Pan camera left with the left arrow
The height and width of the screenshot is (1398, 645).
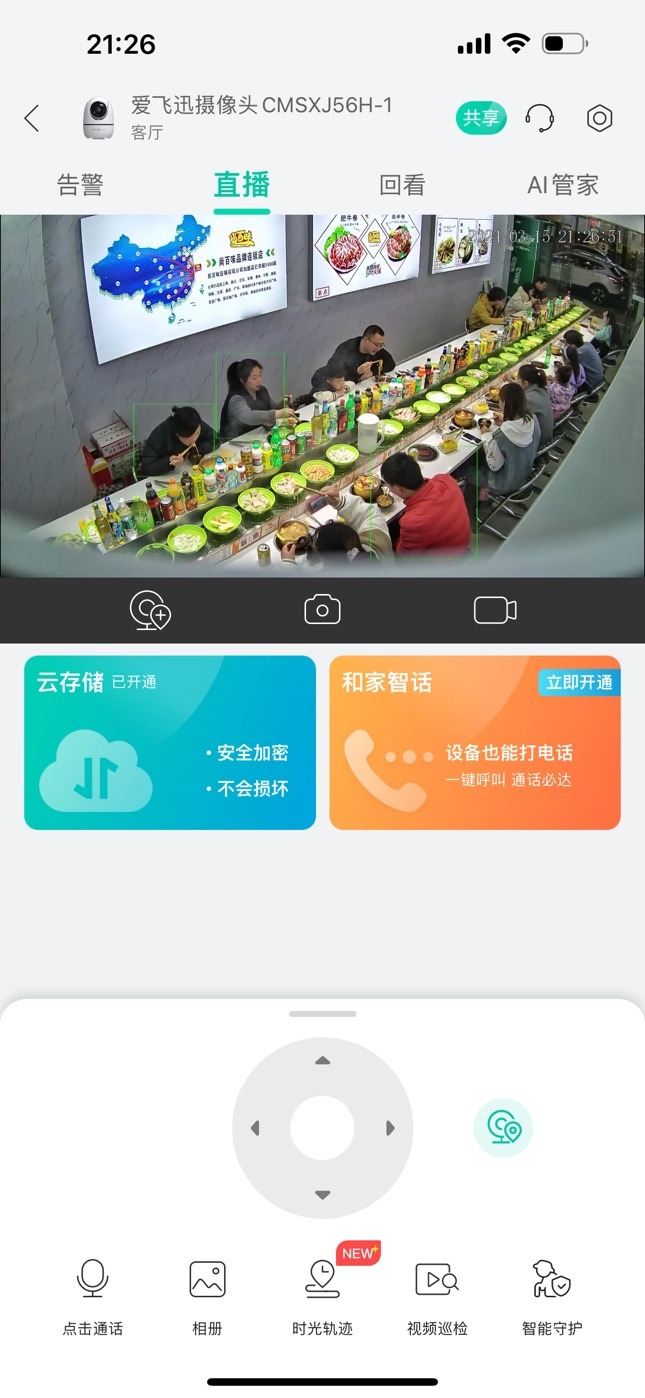[255, 1128]
